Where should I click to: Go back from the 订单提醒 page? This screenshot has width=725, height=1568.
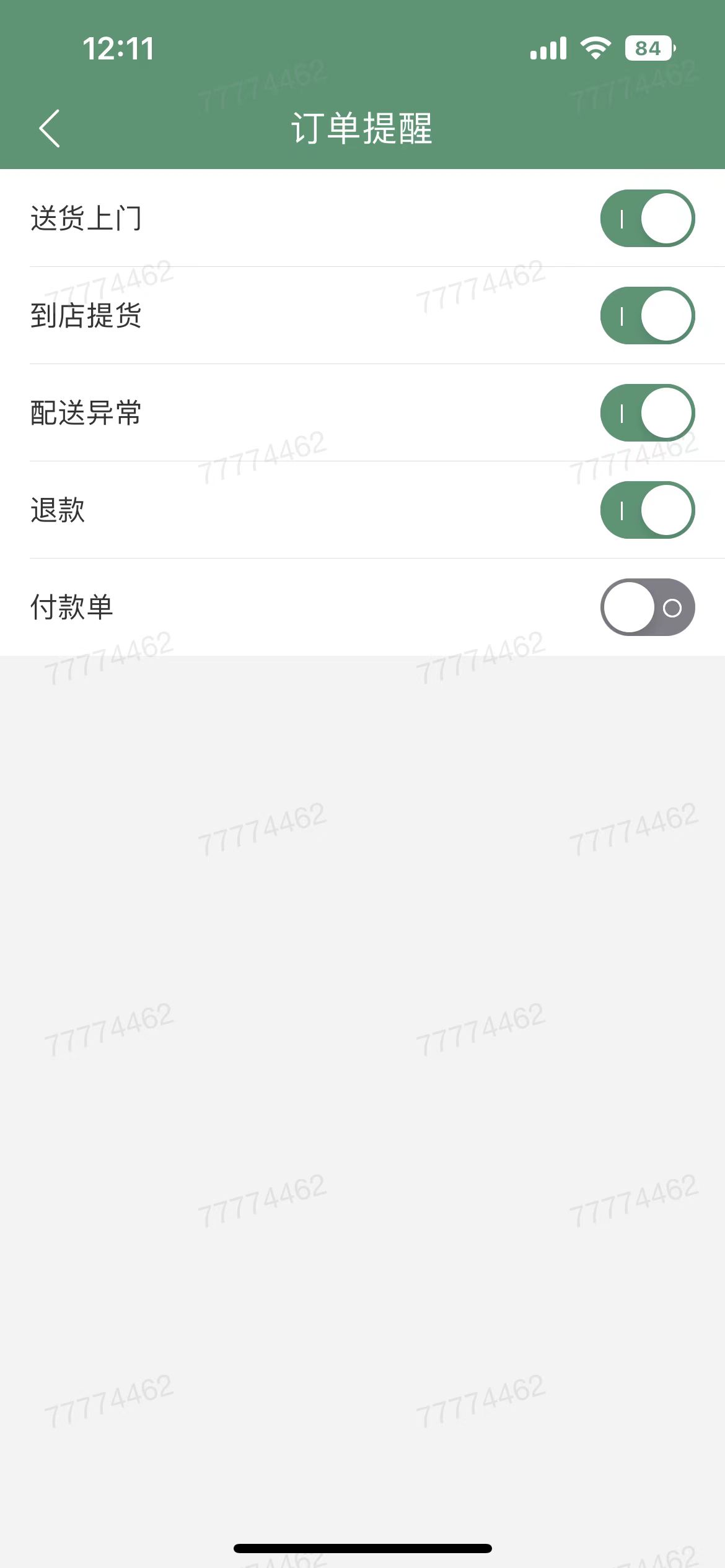point(50,128)
